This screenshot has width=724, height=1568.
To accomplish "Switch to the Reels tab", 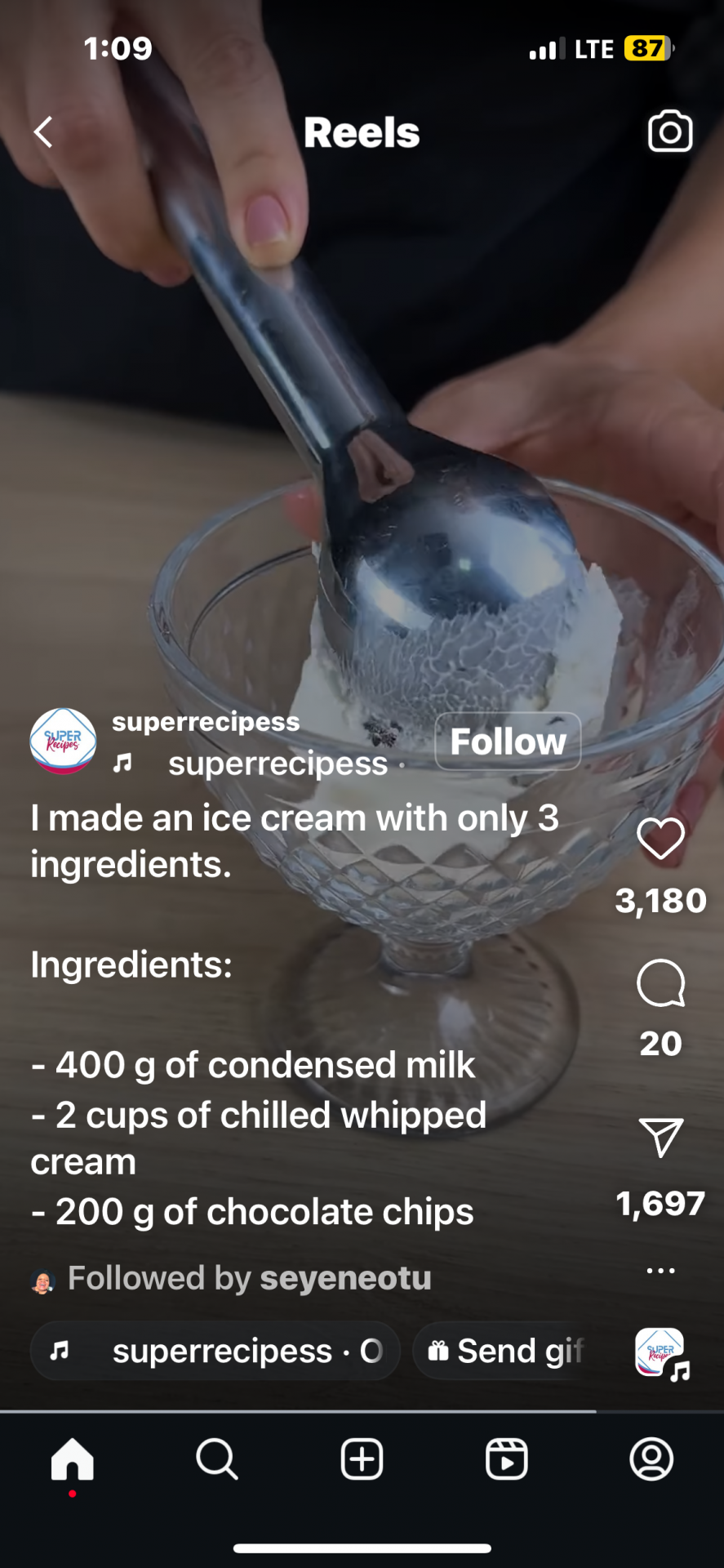I will [507, 1459].
